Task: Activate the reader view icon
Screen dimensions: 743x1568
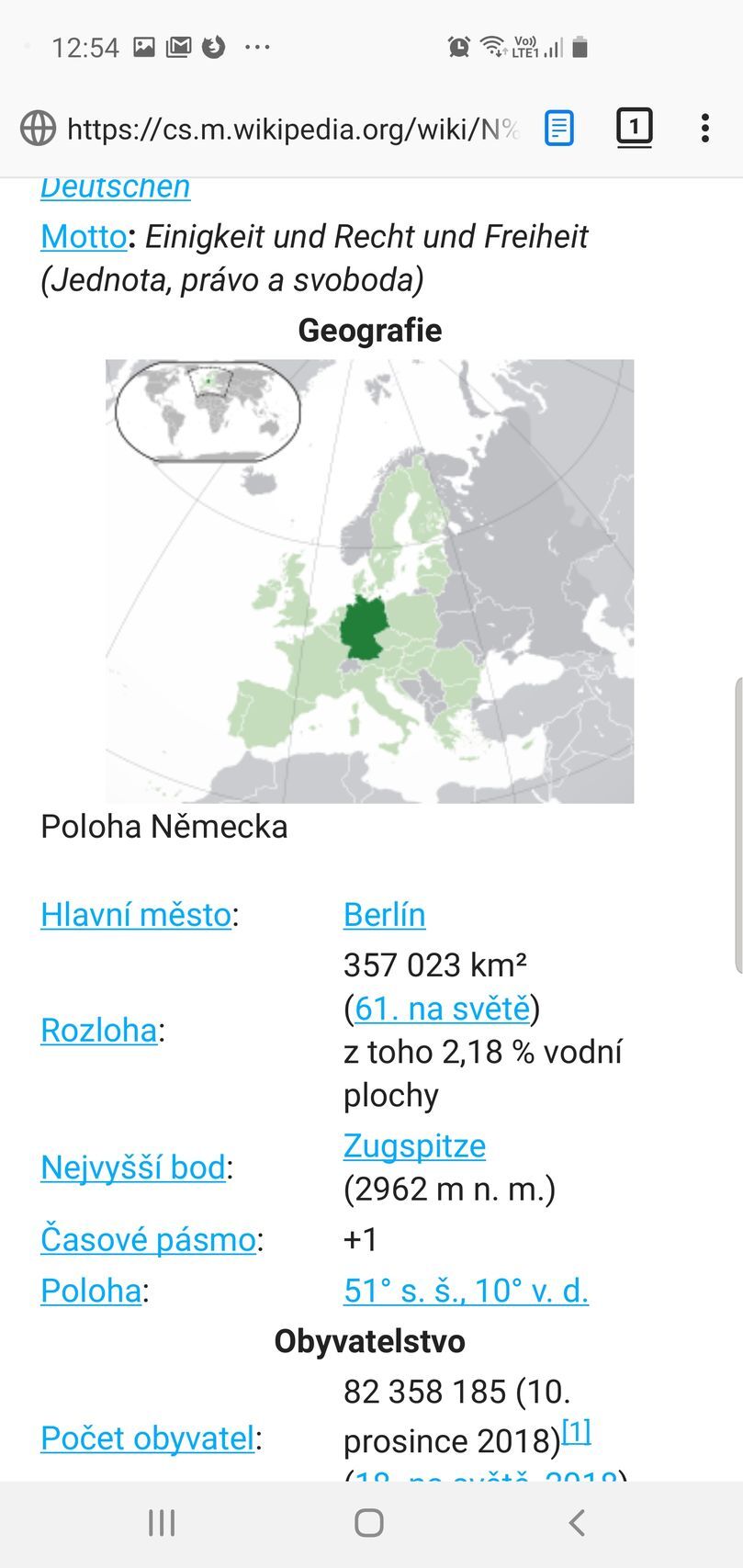Action: 557,128
